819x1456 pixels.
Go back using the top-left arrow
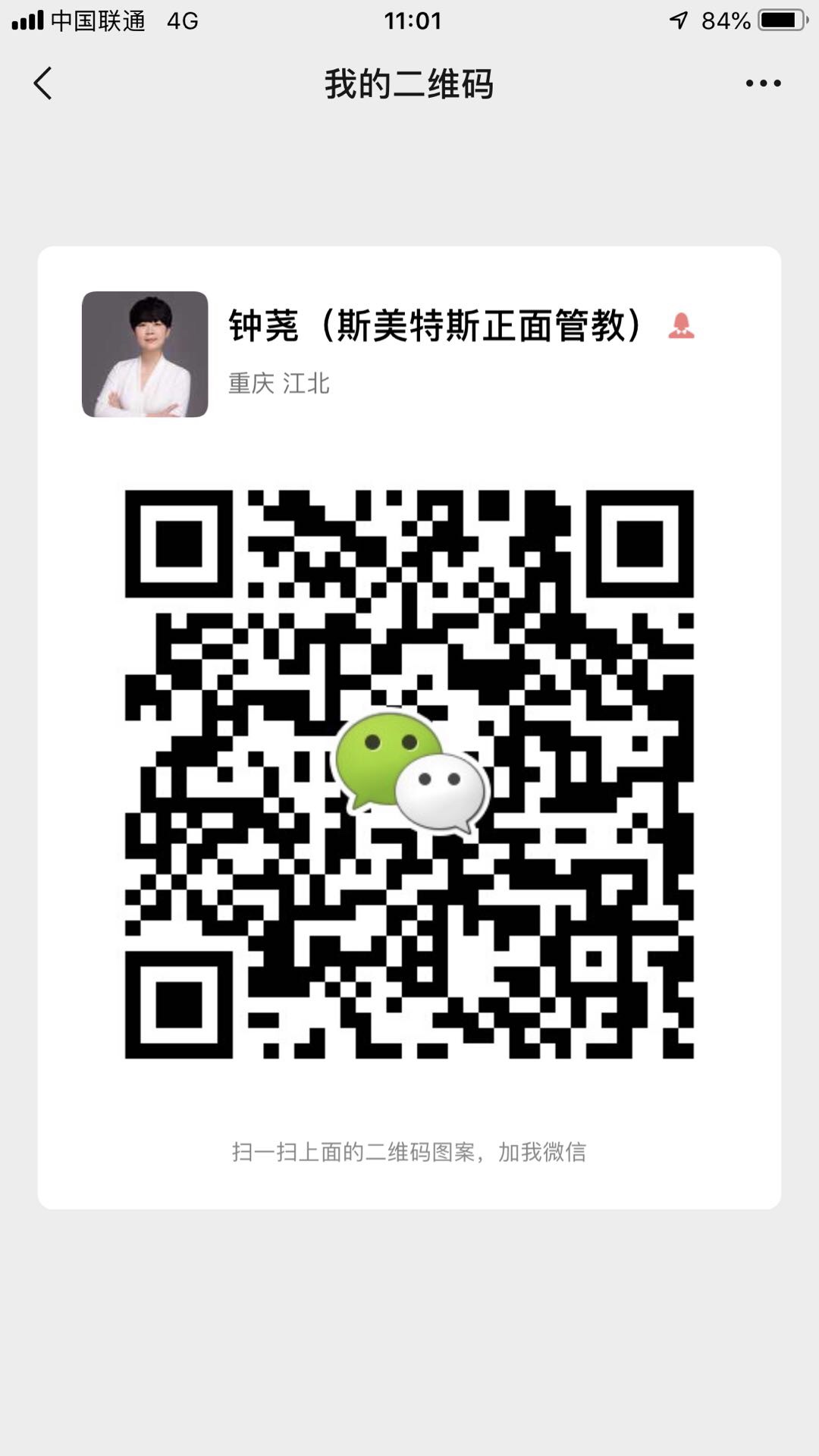(x=42, y=83)
